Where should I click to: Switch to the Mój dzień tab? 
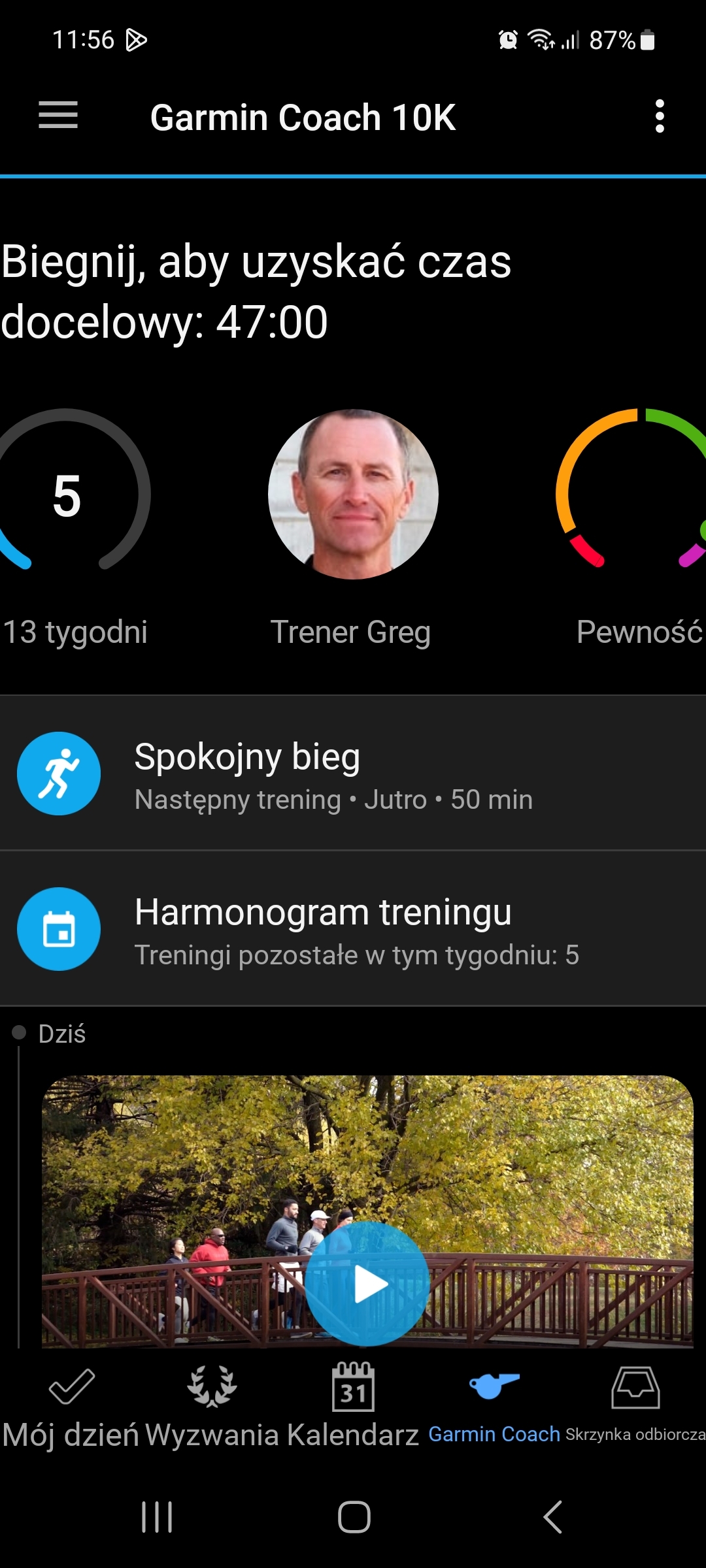click(x=71, y=1405)
